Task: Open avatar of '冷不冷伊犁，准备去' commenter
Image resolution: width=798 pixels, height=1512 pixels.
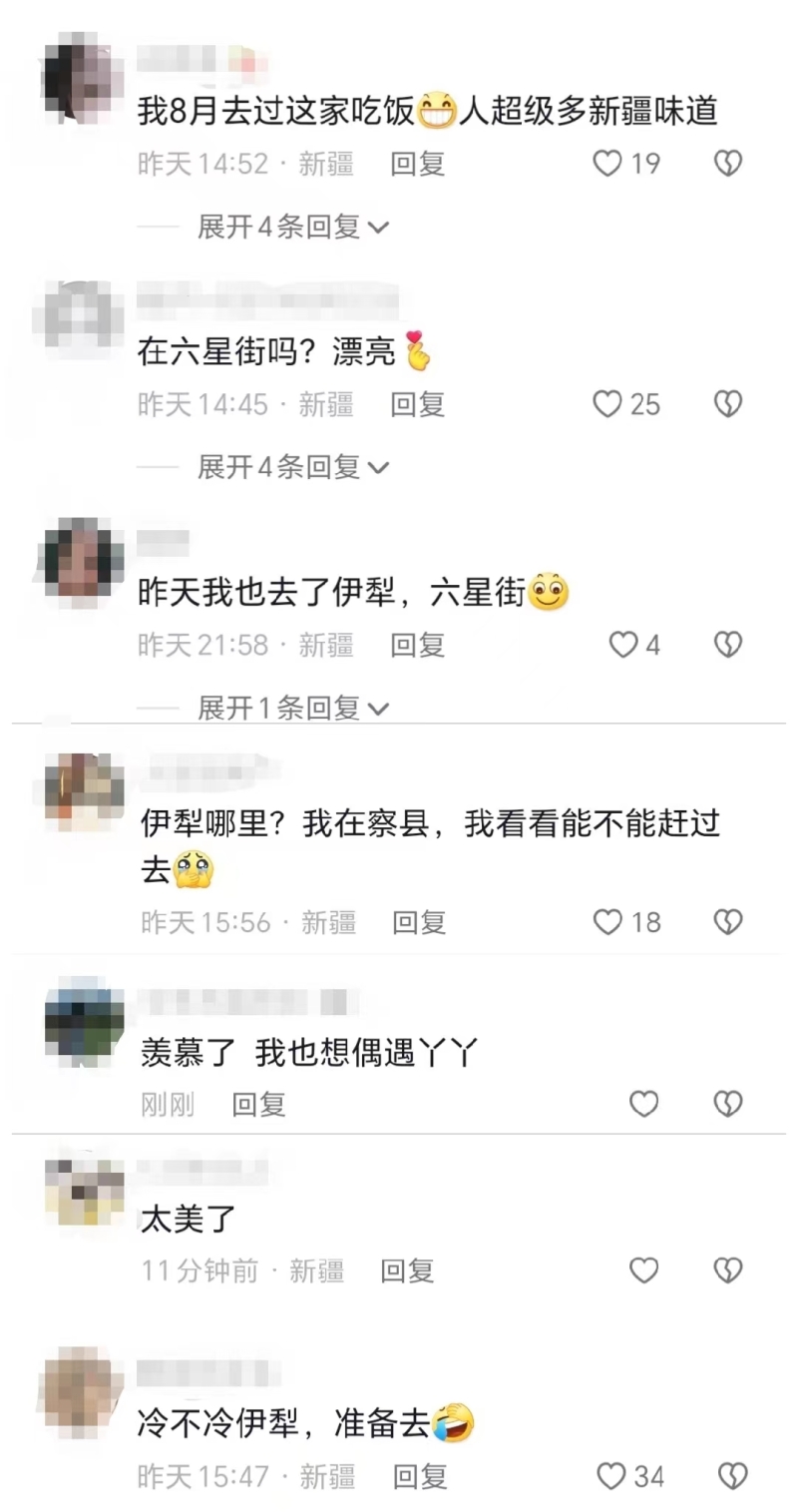Action: tap(84, 1391)
